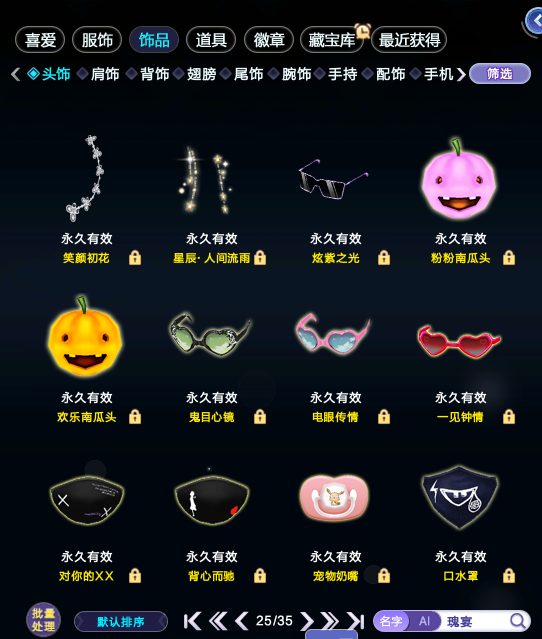Jump to the last page
The width and height of the screenshot is (542, 639).
coord(356,621)
